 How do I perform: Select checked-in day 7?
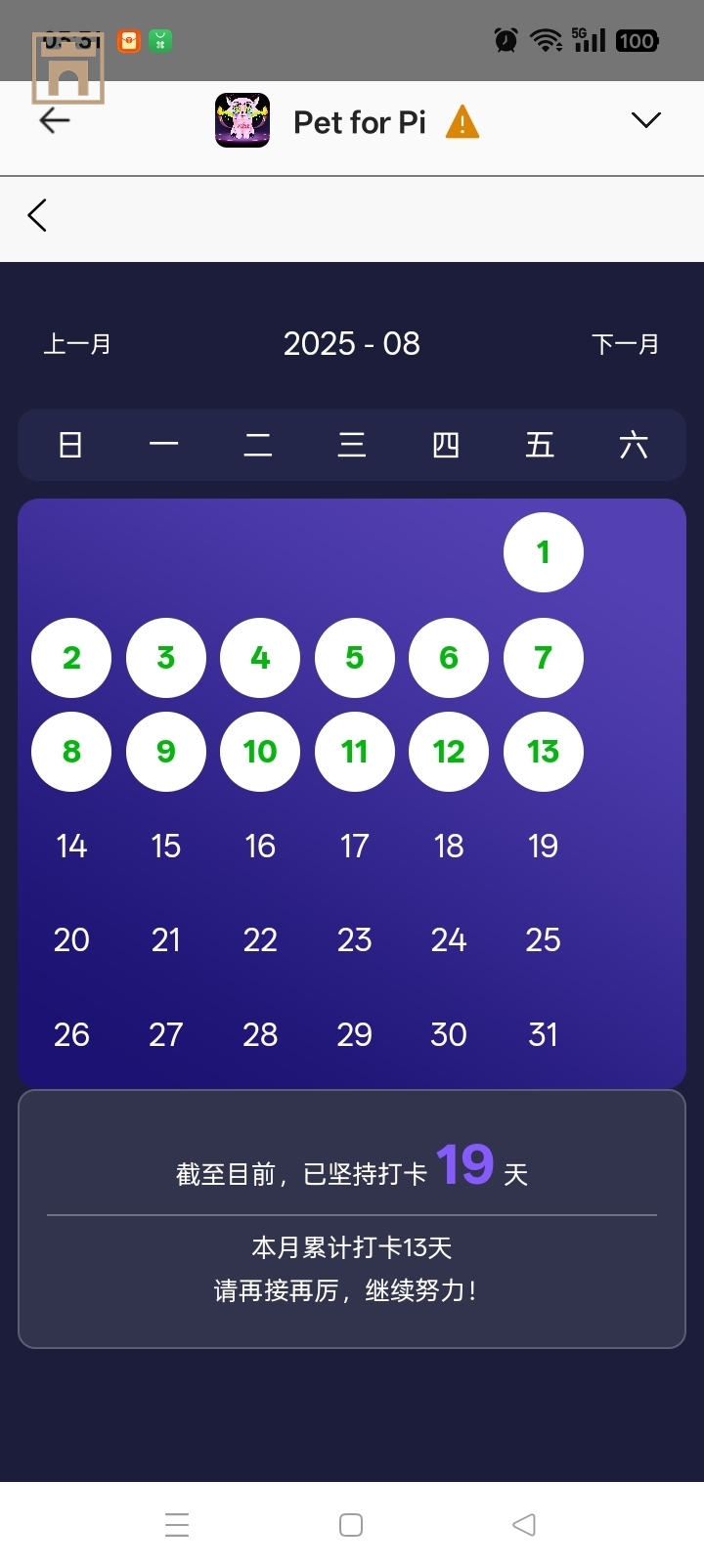click(x=543, y=658)
